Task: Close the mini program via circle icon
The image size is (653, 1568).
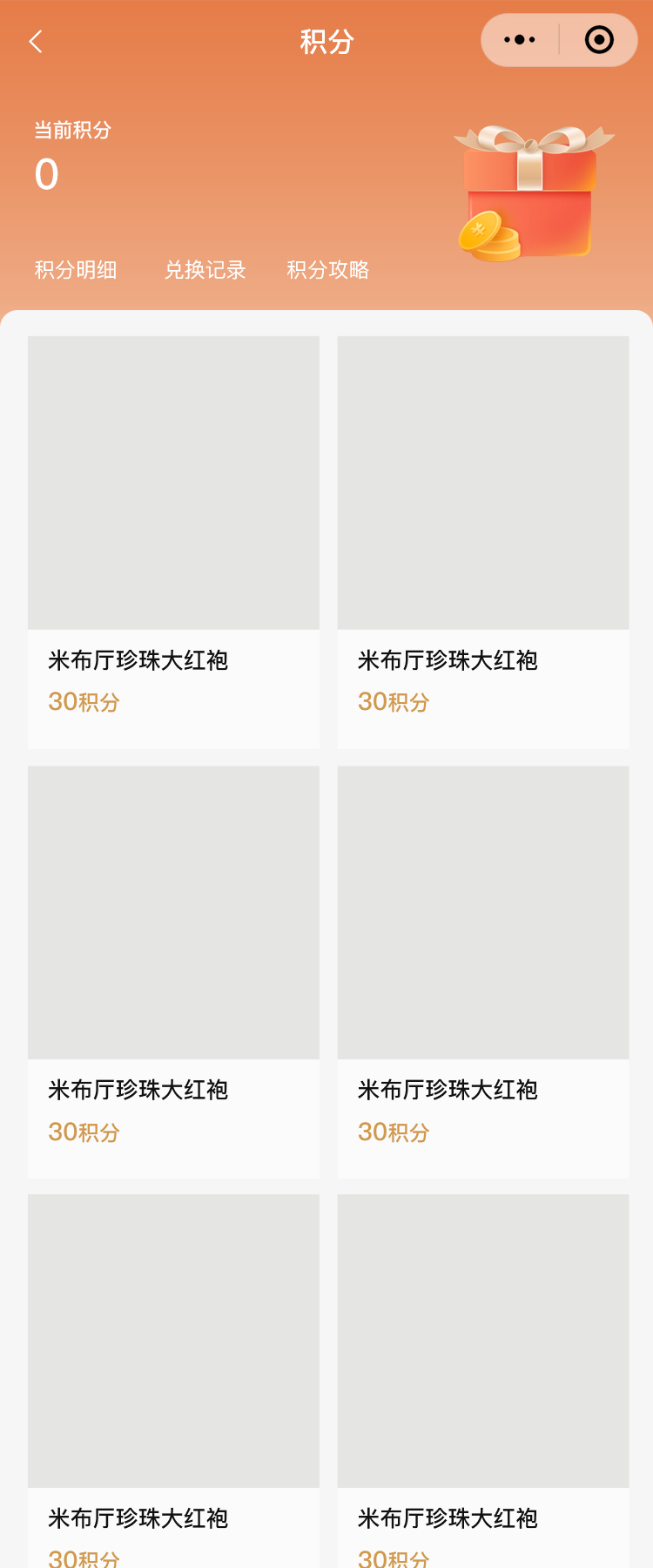Action: (599, 40)
